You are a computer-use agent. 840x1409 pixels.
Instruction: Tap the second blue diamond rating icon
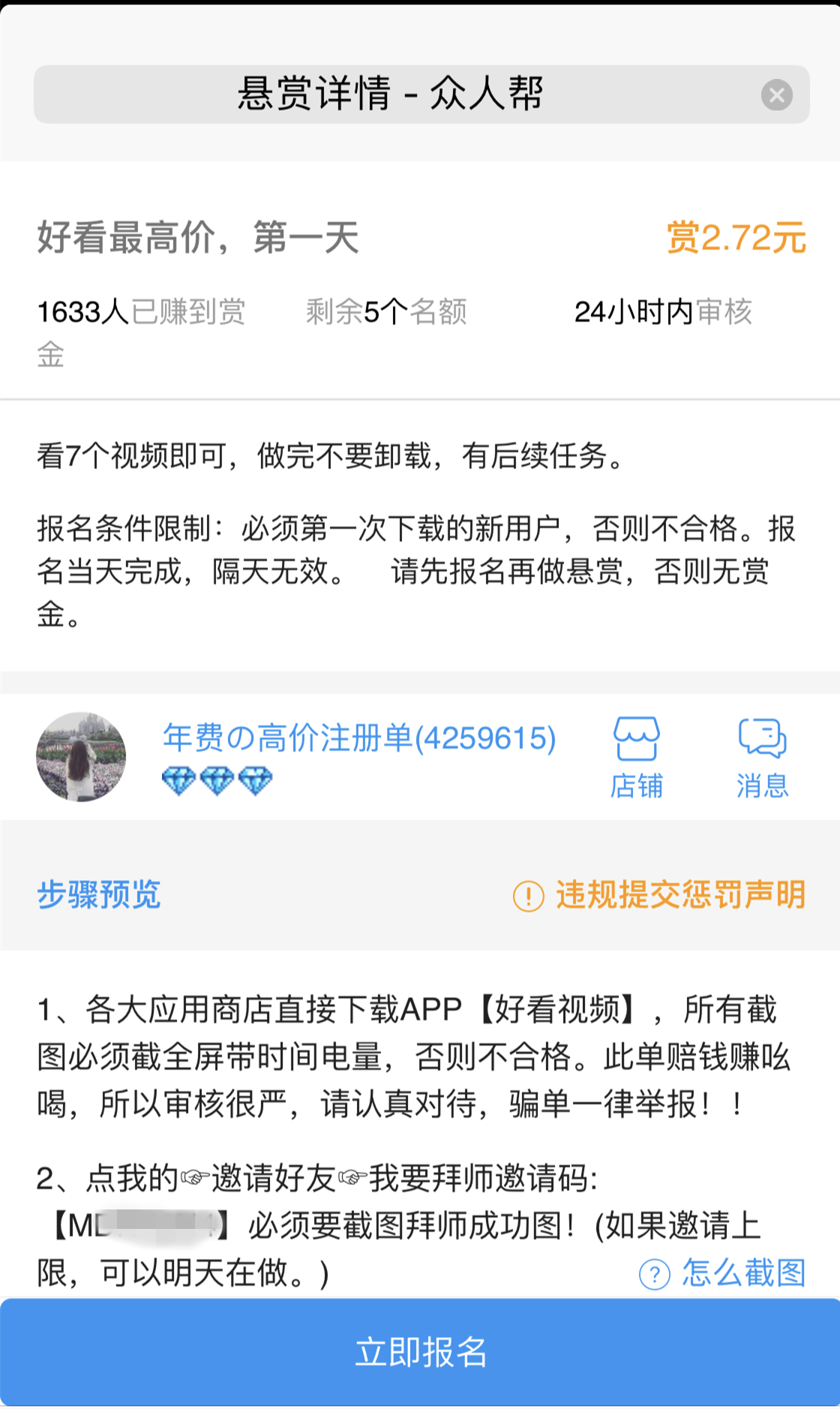(216, 781)
